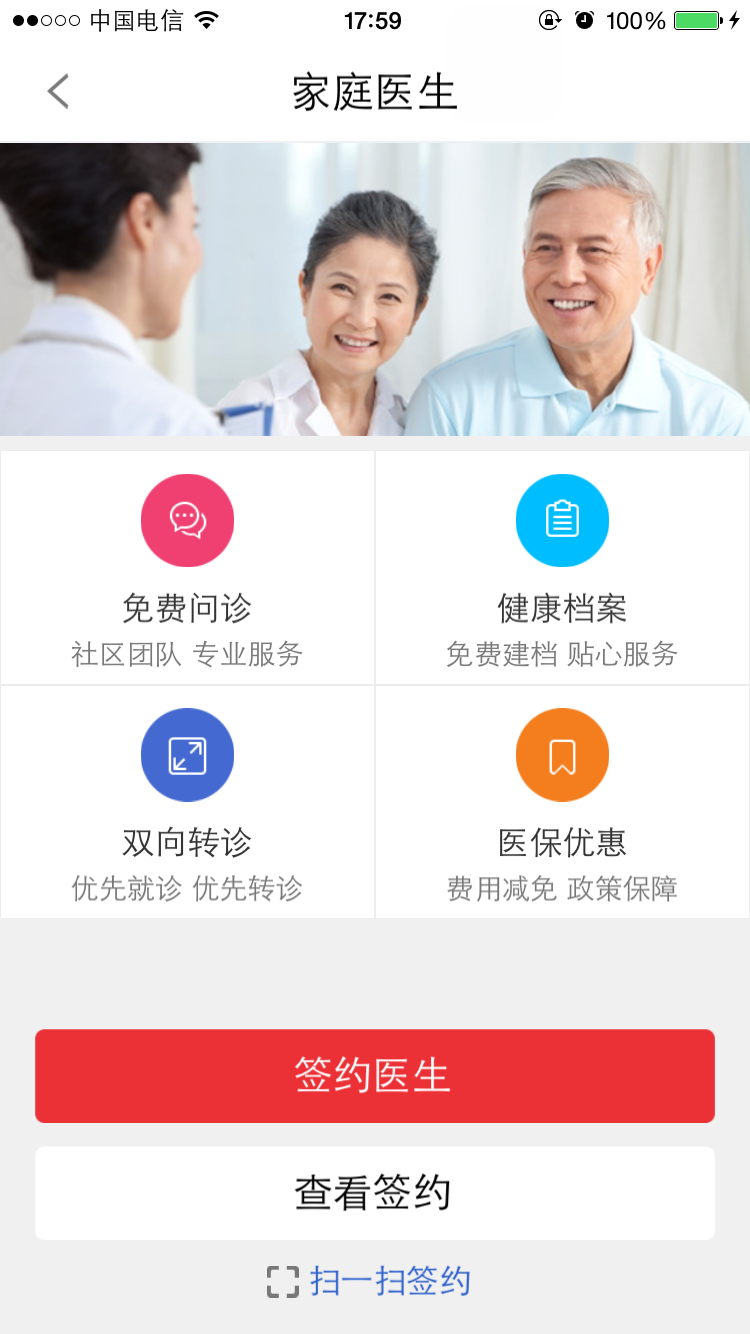The width and height of the screenshot is (750, 1334).
Task: View contracts via 查看签约
Action: pos(375,1193)
